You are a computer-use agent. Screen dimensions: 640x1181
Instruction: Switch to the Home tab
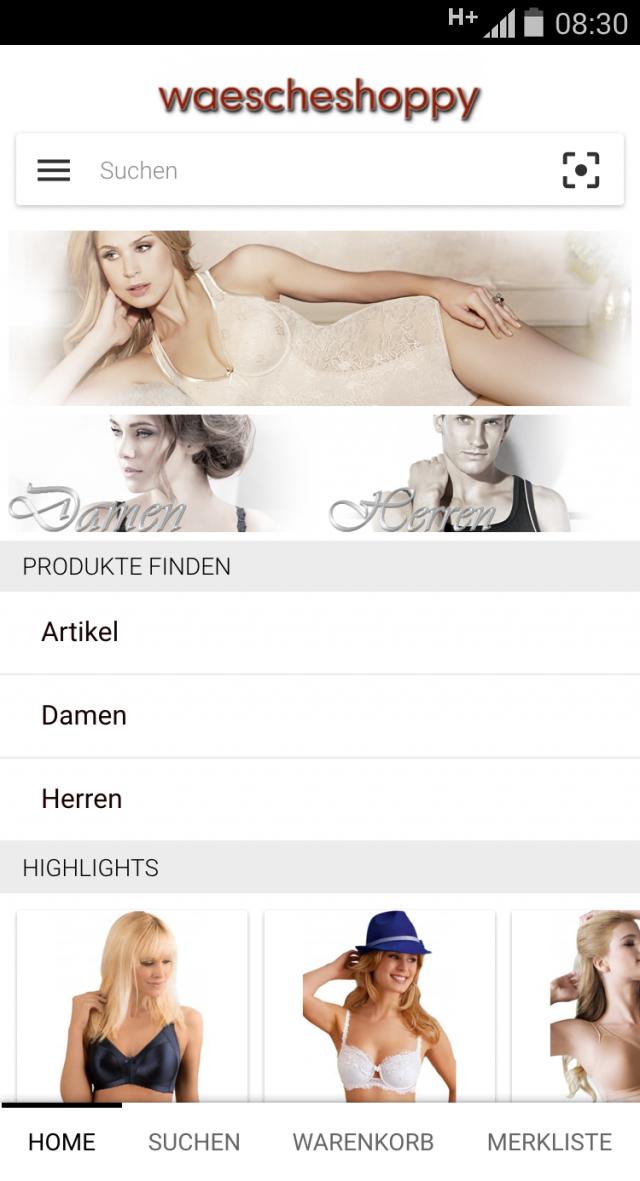click(62, 1142)
